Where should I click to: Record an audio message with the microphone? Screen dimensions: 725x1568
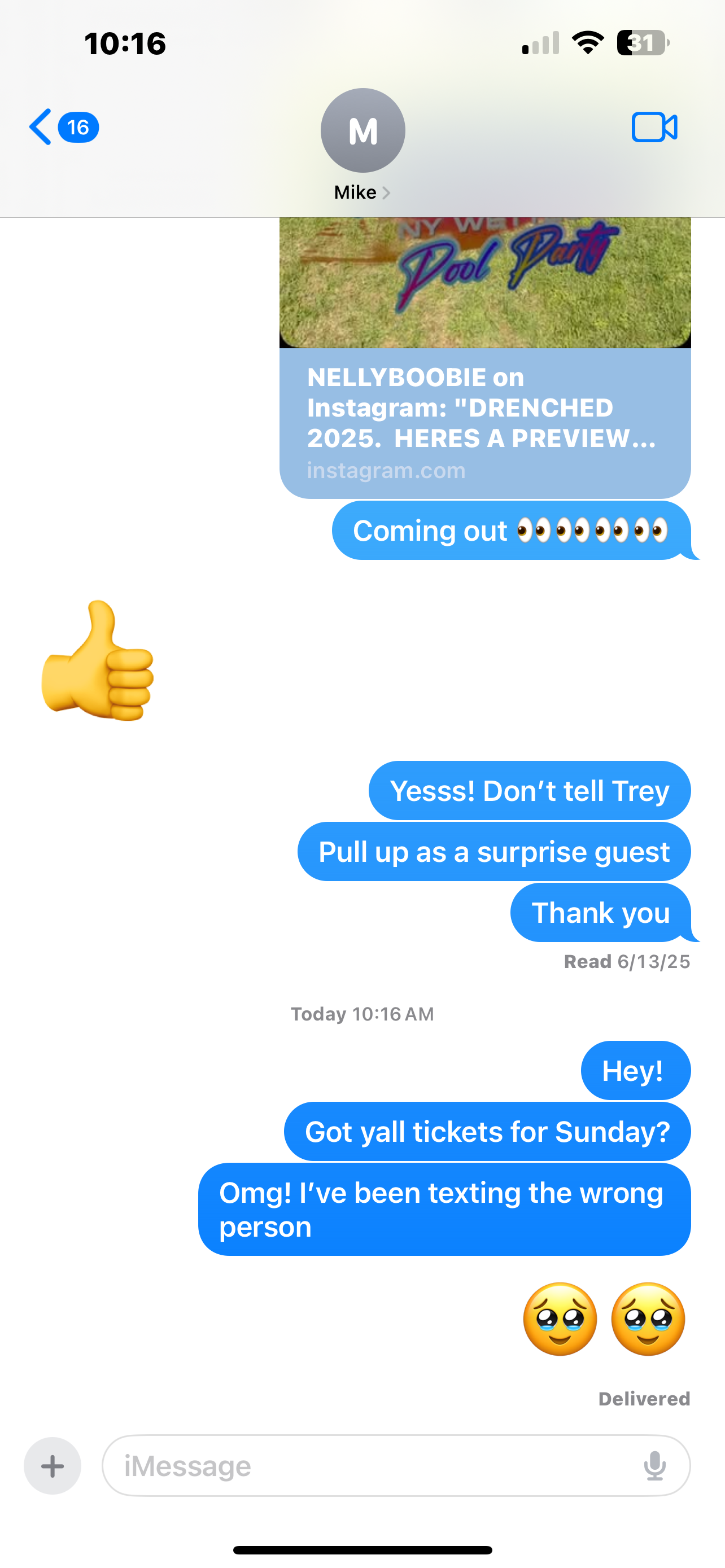654,1466
